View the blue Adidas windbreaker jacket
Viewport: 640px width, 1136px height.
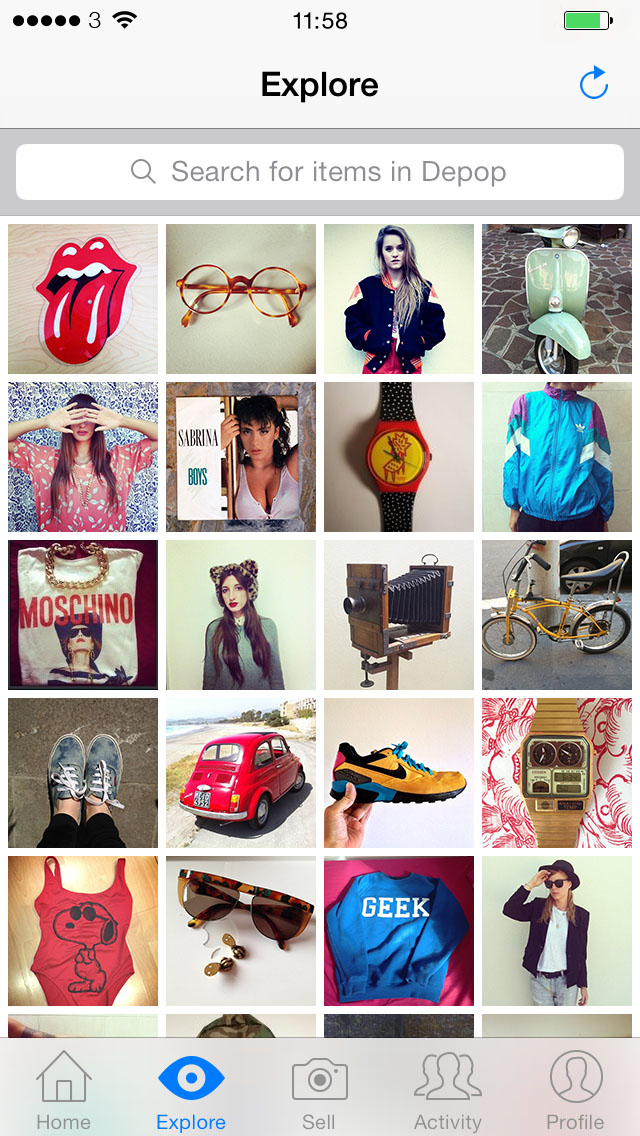[x=557, y=457]
